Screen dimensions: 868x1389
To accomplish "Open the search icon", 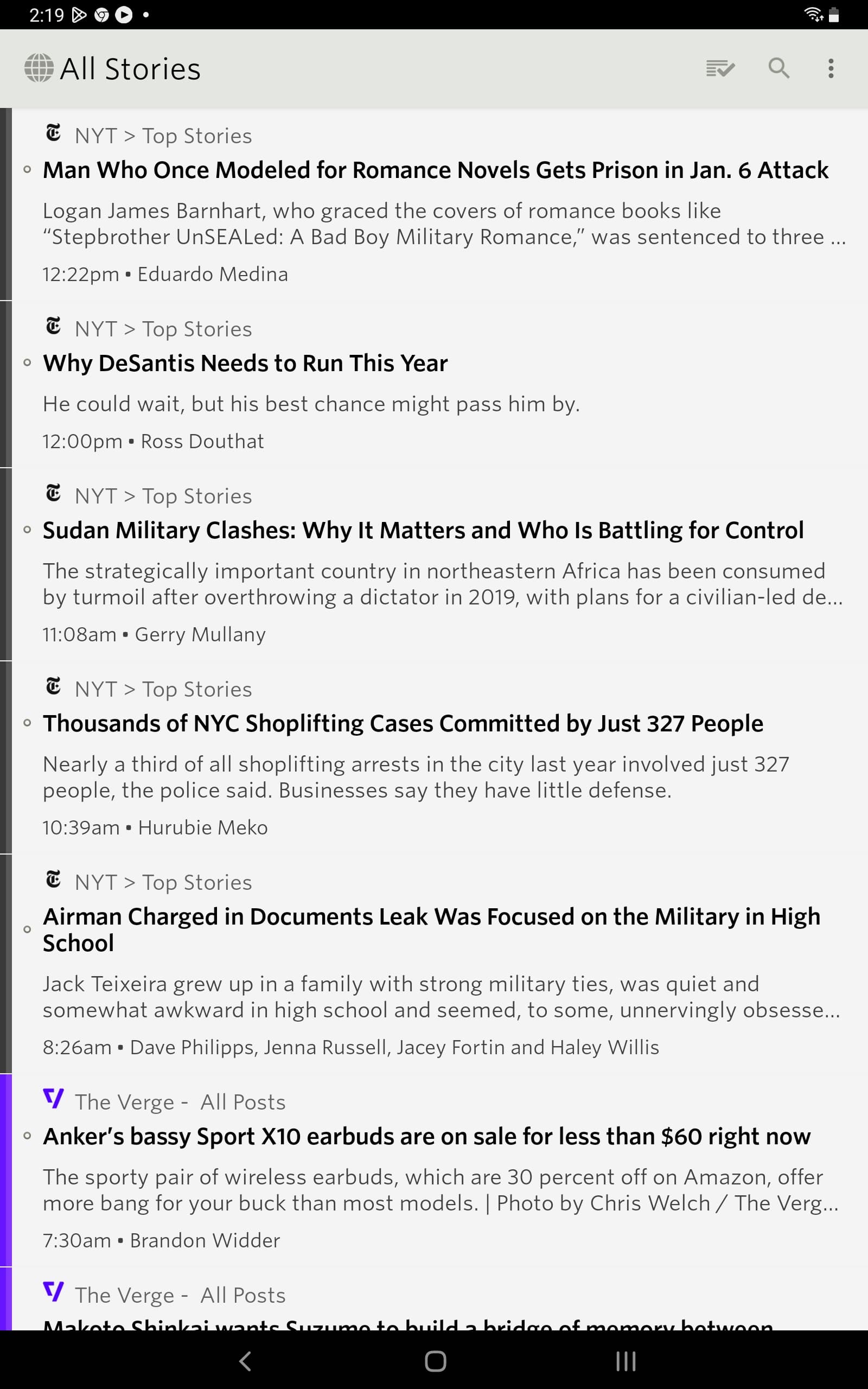I will click(778, 68).
